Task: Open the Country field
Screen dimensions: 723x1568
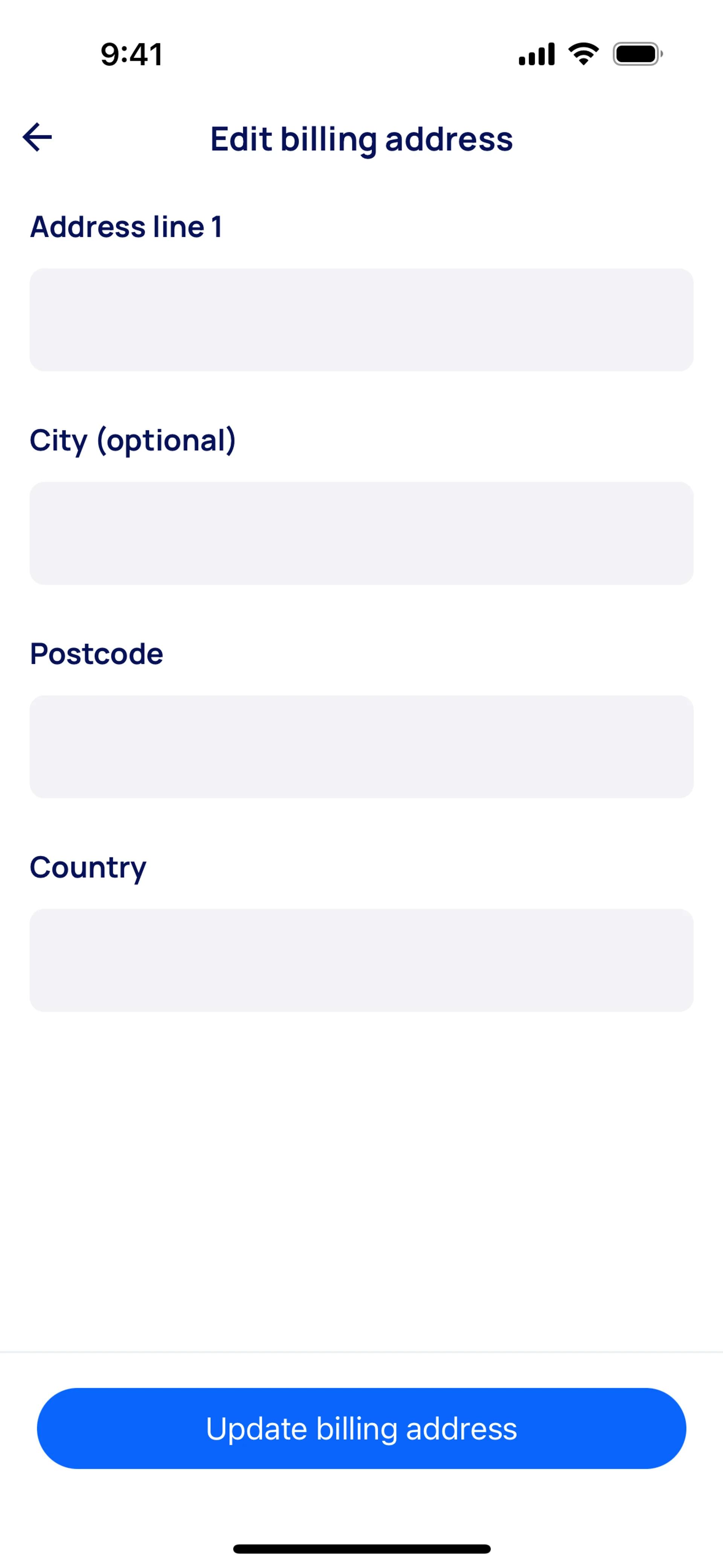Action: click(361, 960)
